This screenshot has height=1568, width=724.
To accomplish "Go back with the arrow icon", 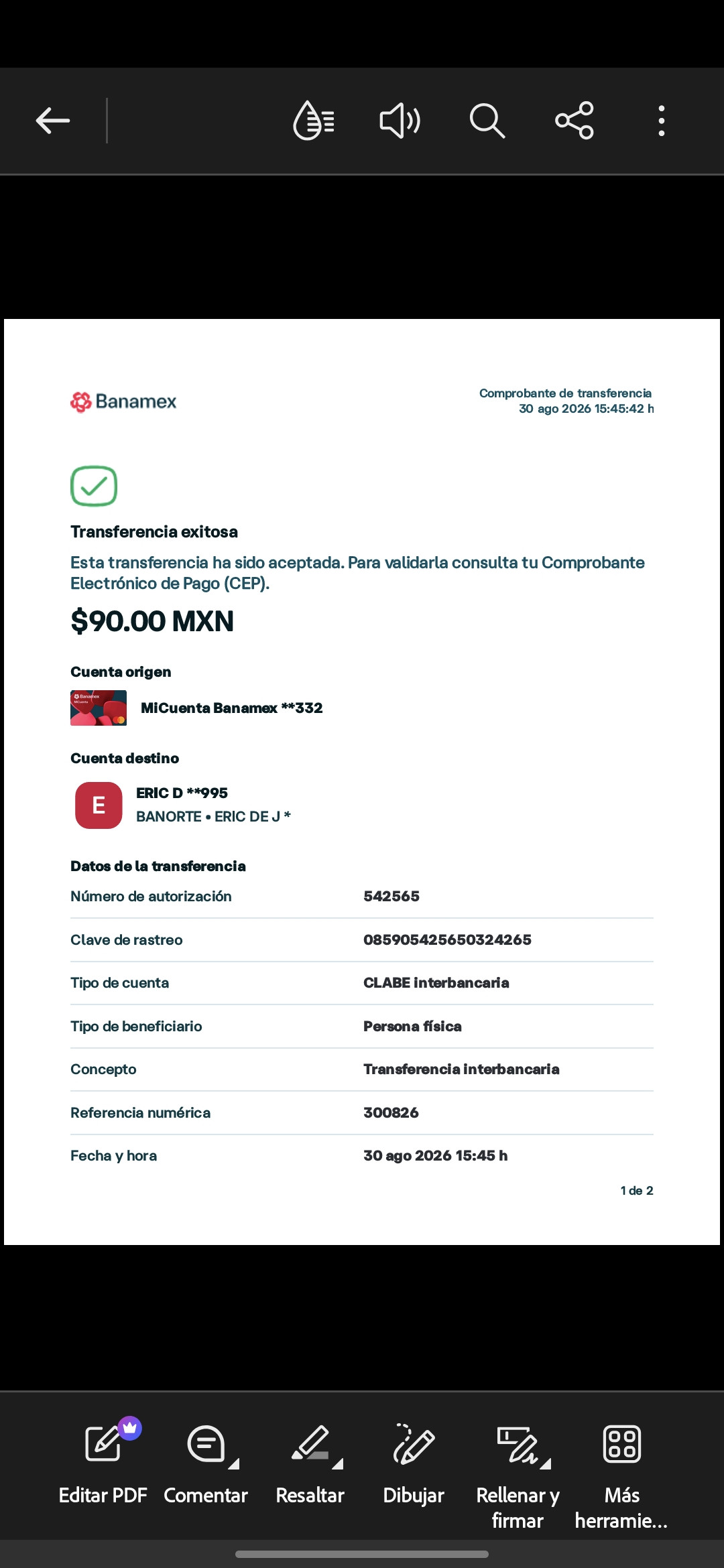I will tap(53, 121).
